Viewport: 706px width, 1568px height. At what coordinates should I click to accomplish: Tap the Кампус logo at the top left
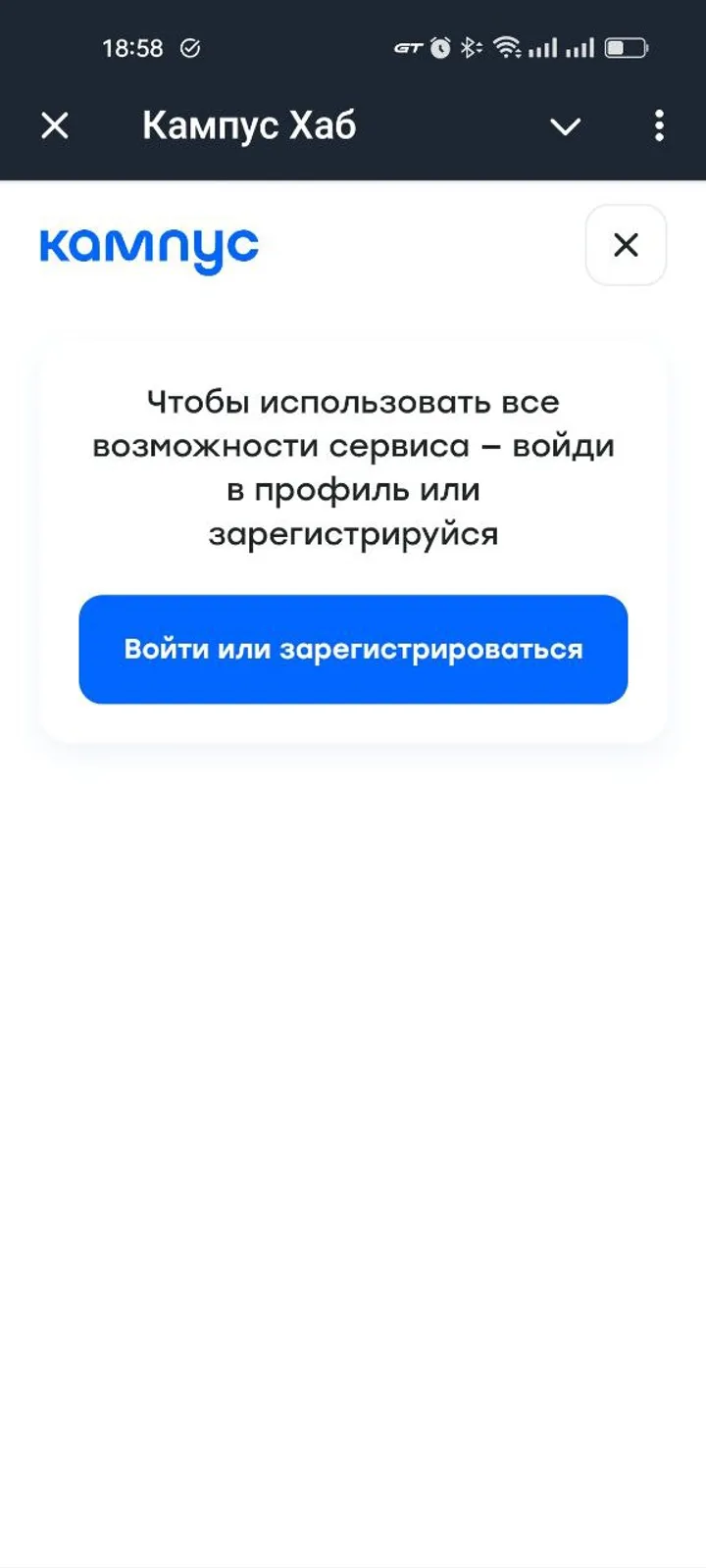coord(147,247)
